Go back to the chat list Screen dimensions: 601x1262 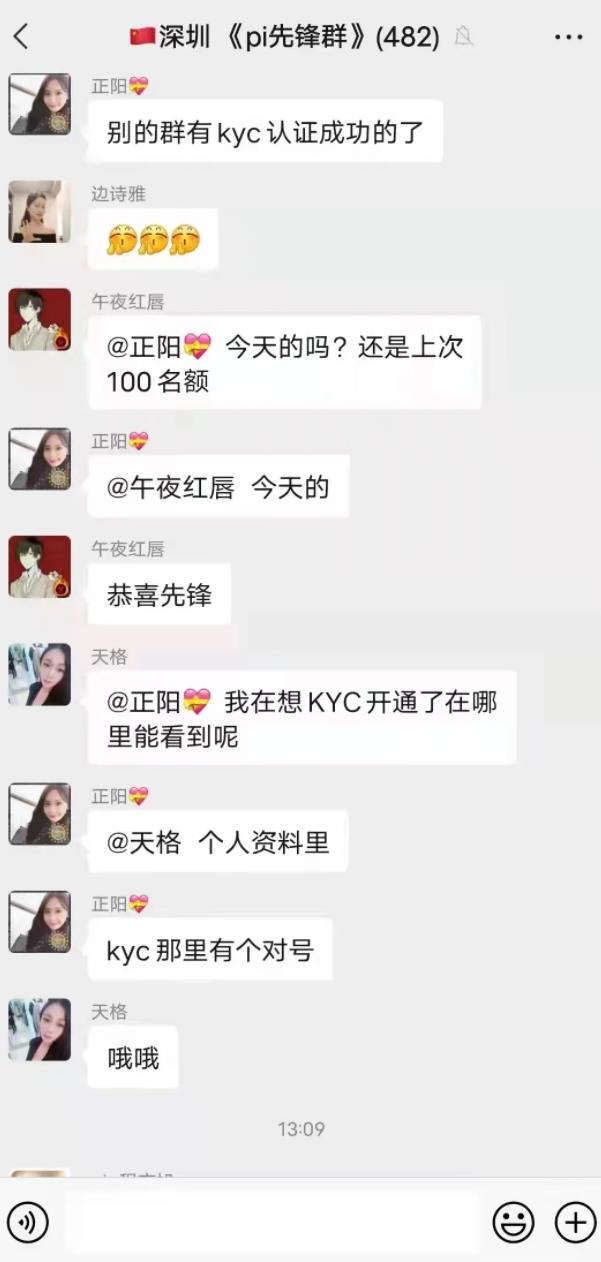21,38
